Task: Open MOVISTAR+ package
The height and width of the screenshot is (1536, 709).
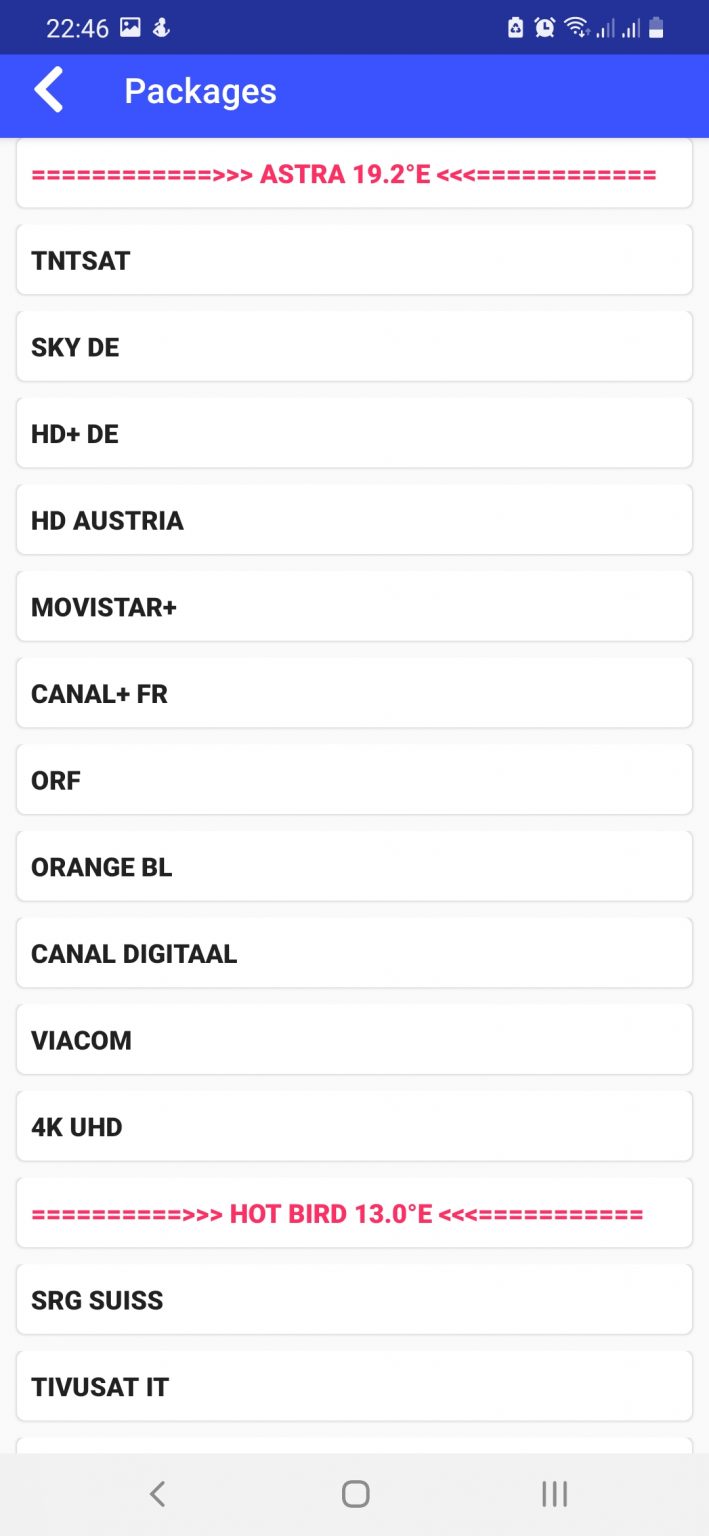Action: (x=354, y=607)
